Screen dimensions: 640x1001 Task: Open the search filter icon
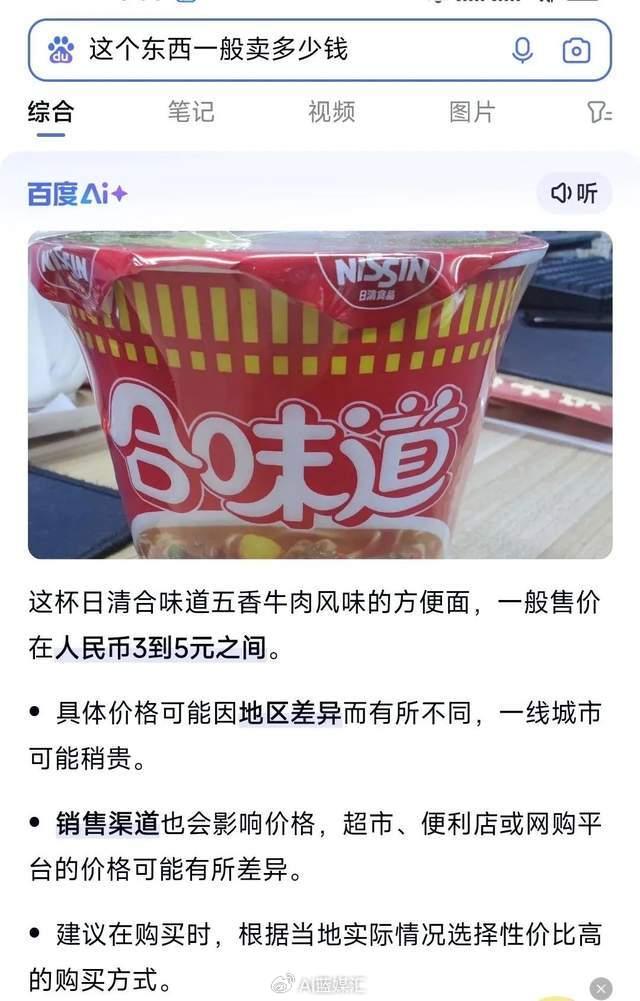599,112
